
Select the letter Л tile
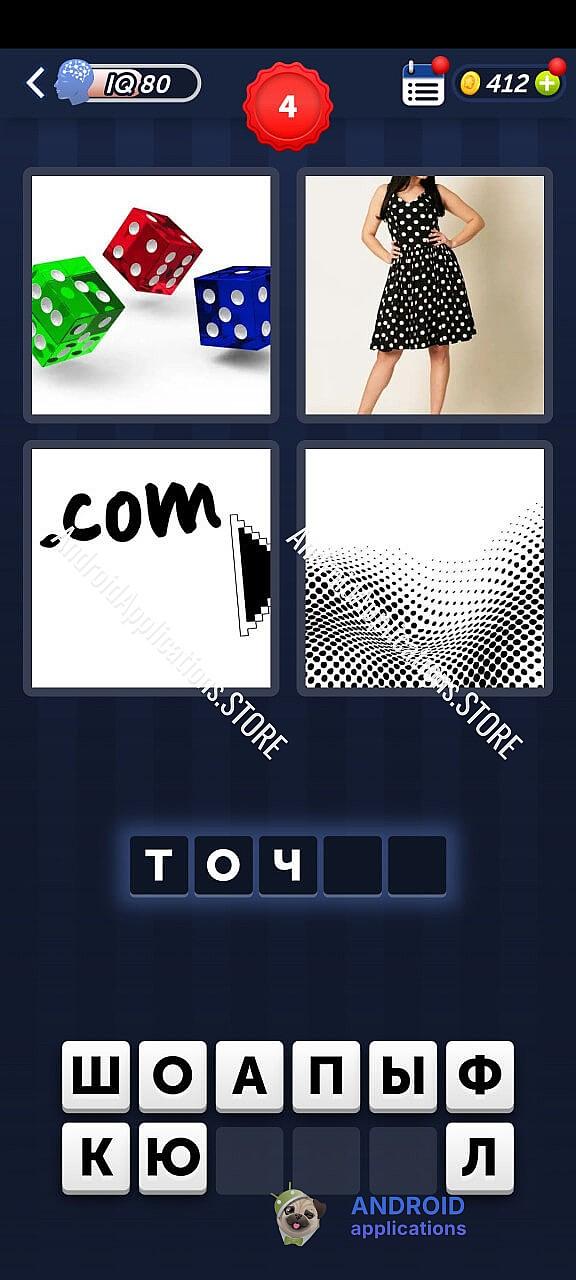click(x=480, y=1158)
